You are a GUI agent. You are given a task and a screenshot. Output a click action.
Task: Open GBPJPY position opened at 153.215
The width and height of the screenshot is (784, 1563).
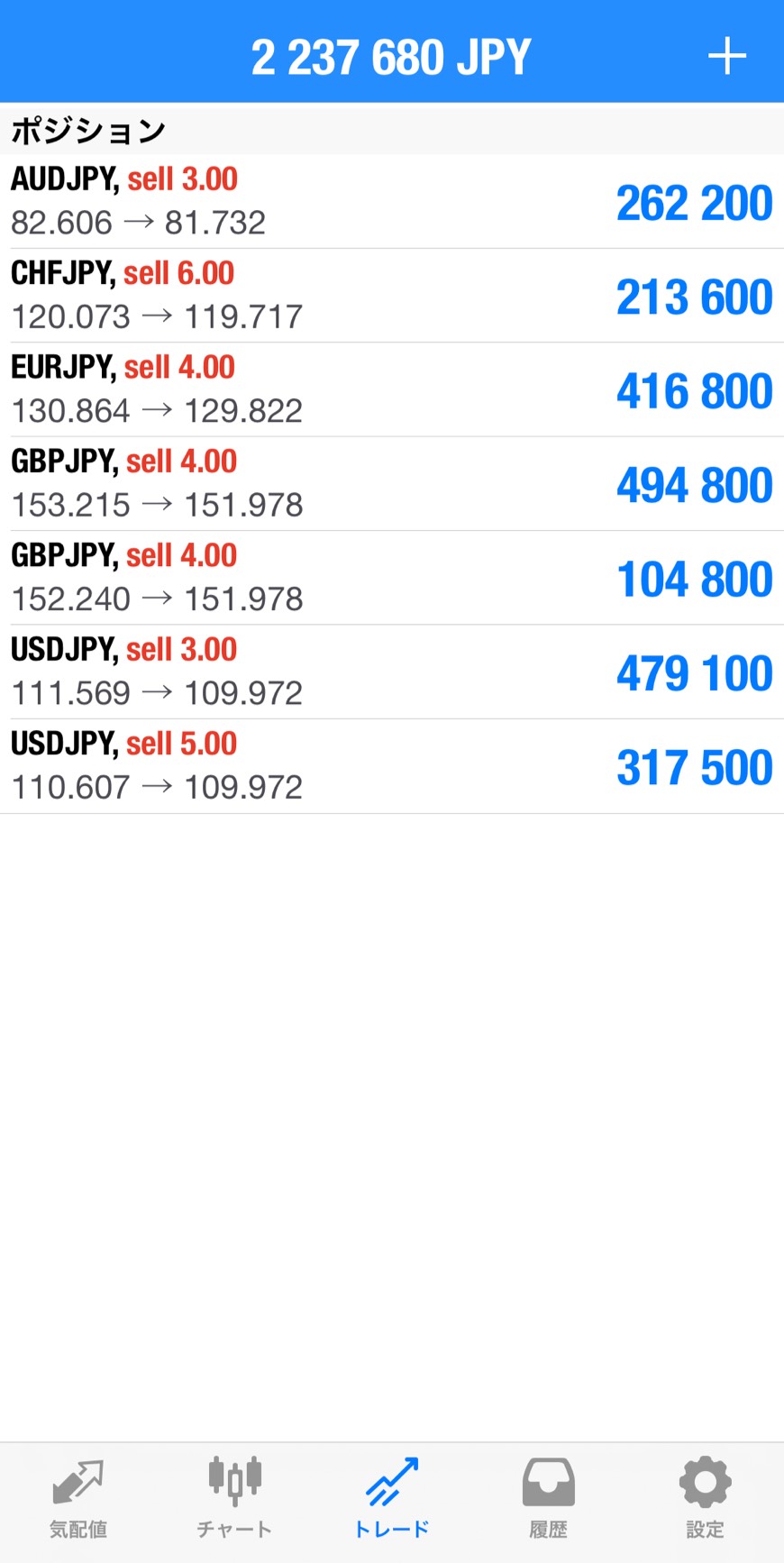tap(391, 483)
